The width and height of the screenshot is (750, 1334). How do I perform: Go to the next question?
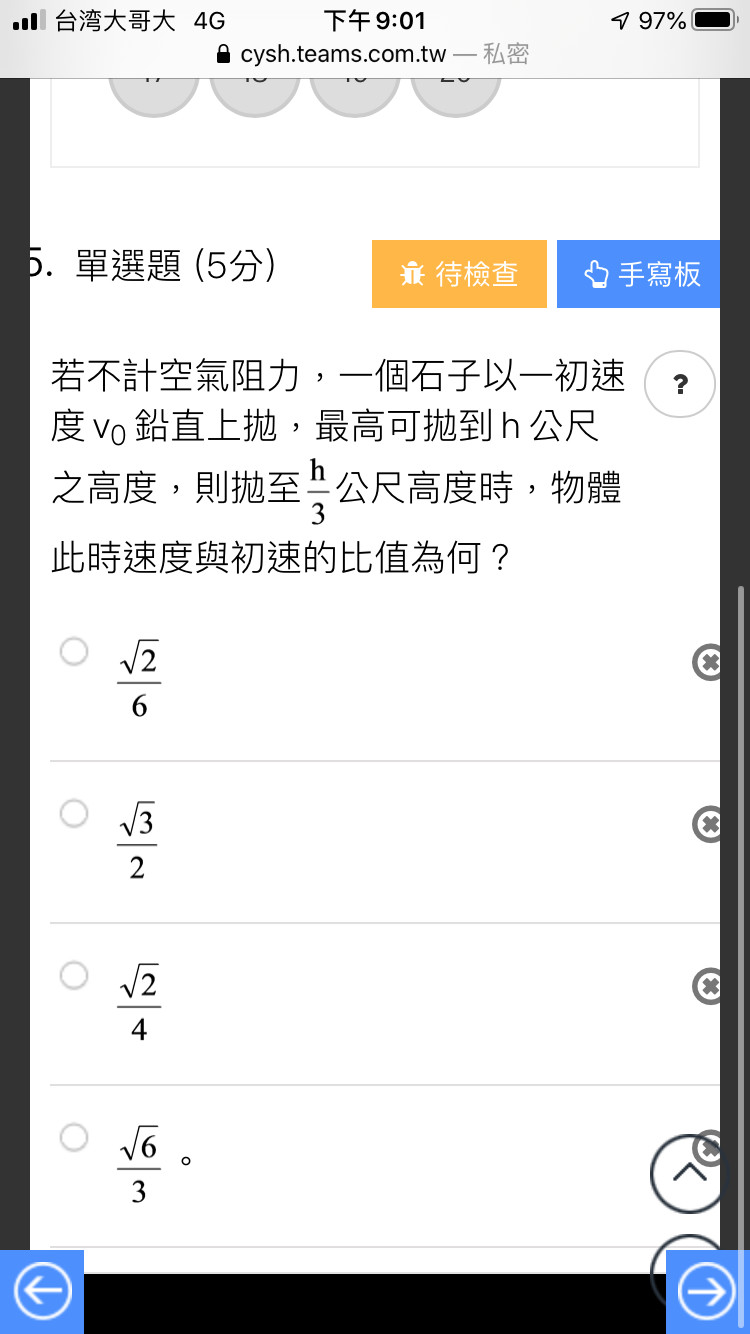(x=708, y=1292)
